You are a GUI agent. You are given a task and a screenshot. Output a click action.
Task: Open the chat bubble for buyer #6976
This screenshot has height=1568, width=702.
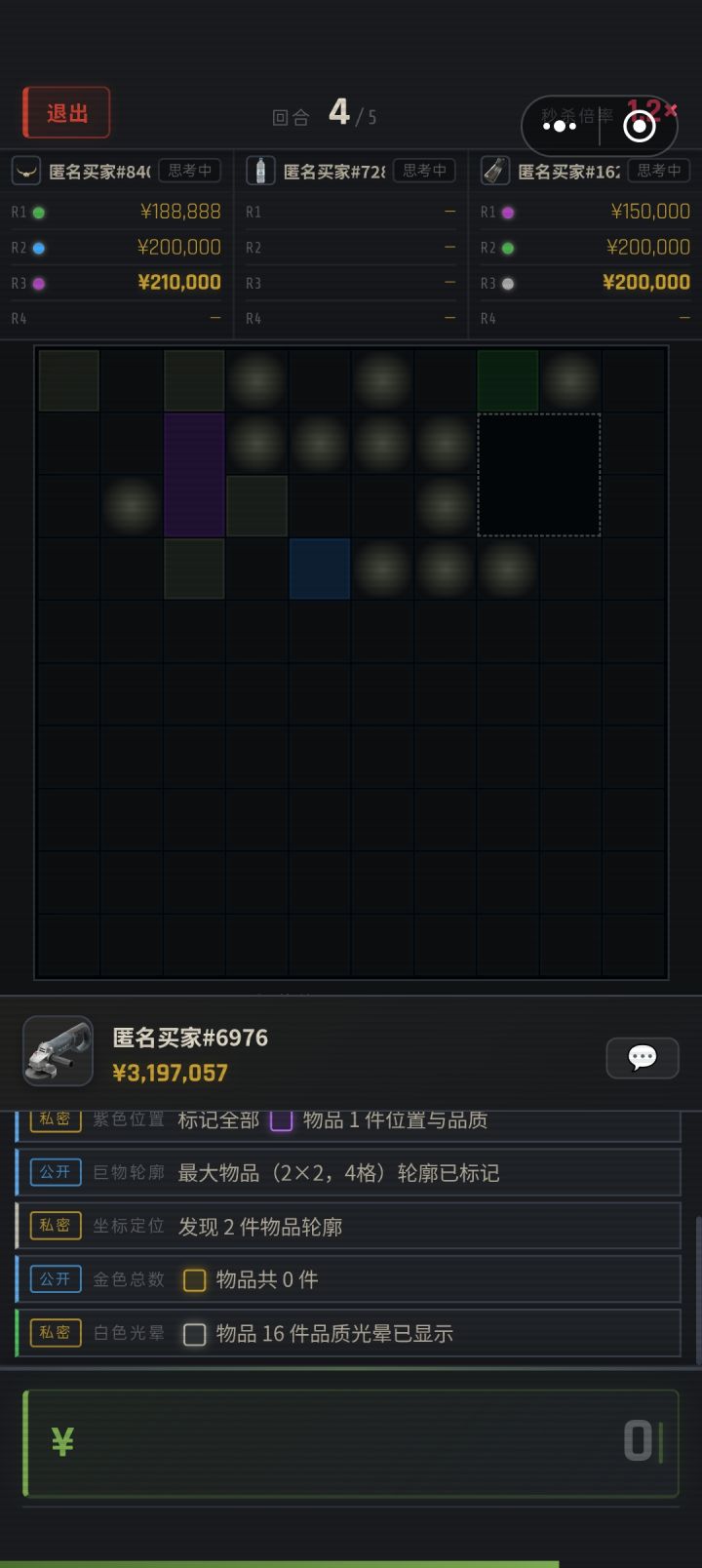643,1057
